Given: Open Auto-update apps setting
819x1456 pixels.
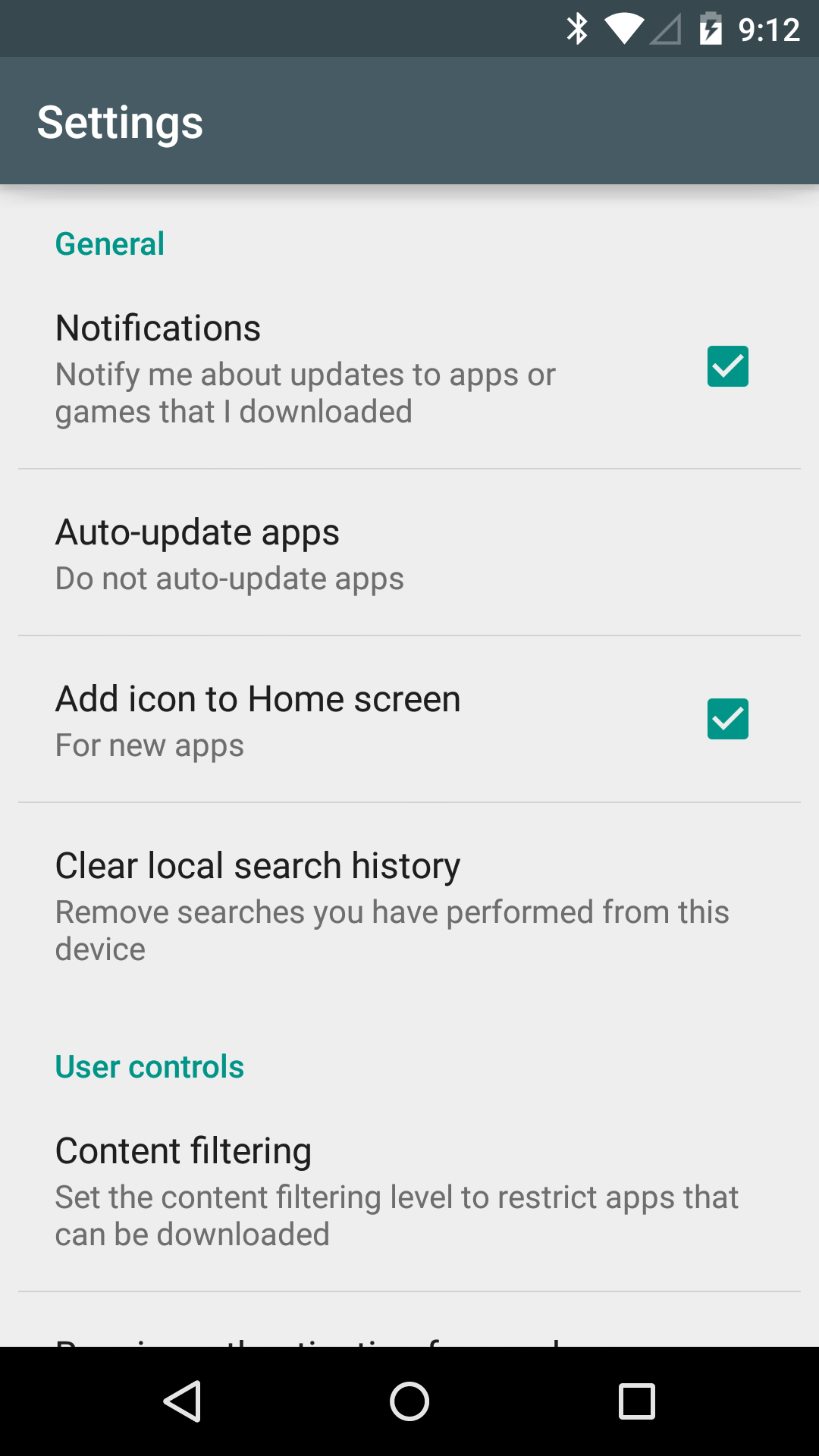Looking at the screenshot, I should click(x=409, y=553).
